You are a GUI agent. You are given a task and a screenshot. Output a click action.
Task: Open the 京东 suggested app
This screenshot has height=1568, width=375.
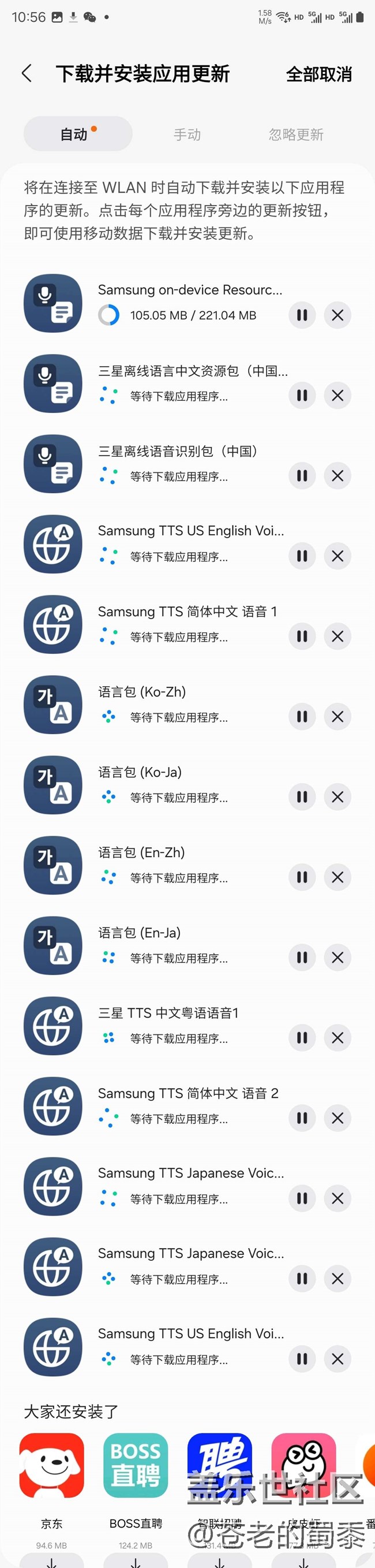52,1466
